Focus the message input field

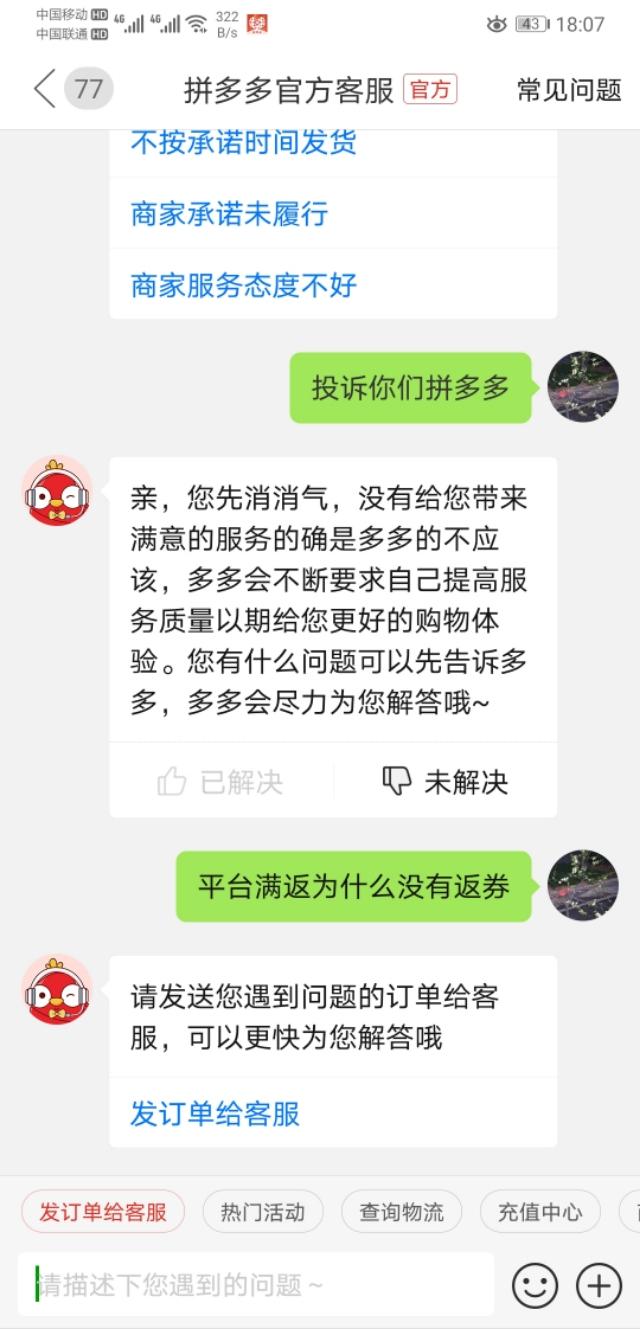click(256, 1284)
